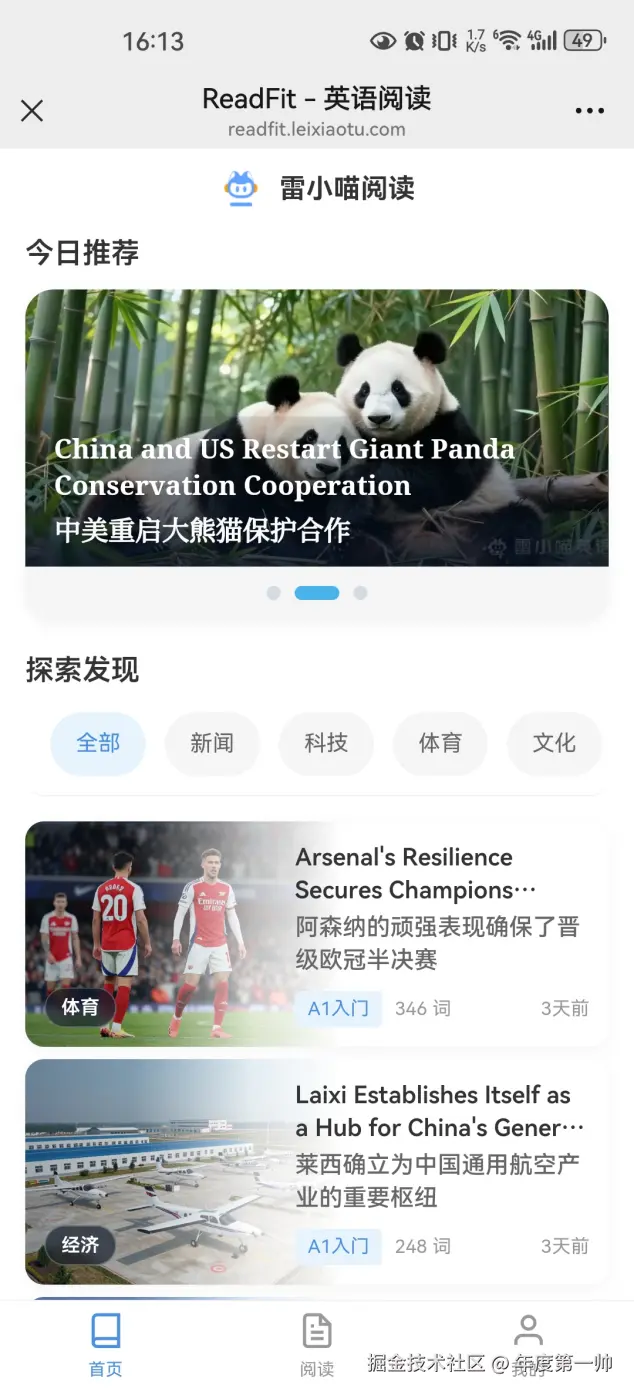Image resolution: width=634 pixels, height=1395 pixels.
Task: Open the Laixi aviation hub article
Action: click(316, 1171)
